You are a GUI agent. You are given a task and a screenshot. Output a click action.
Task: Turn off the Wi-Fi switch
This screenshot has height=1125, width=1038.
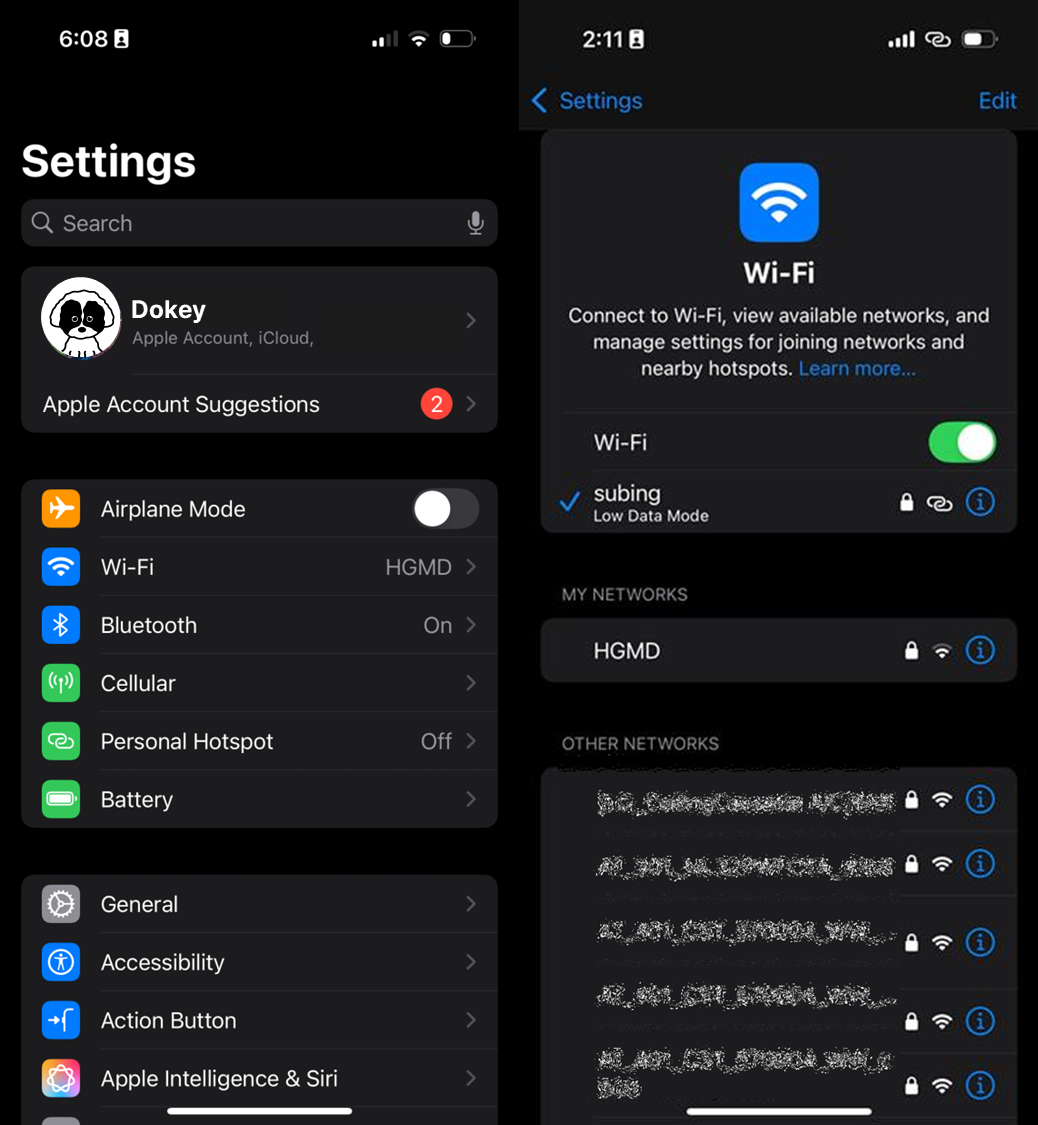962,442
